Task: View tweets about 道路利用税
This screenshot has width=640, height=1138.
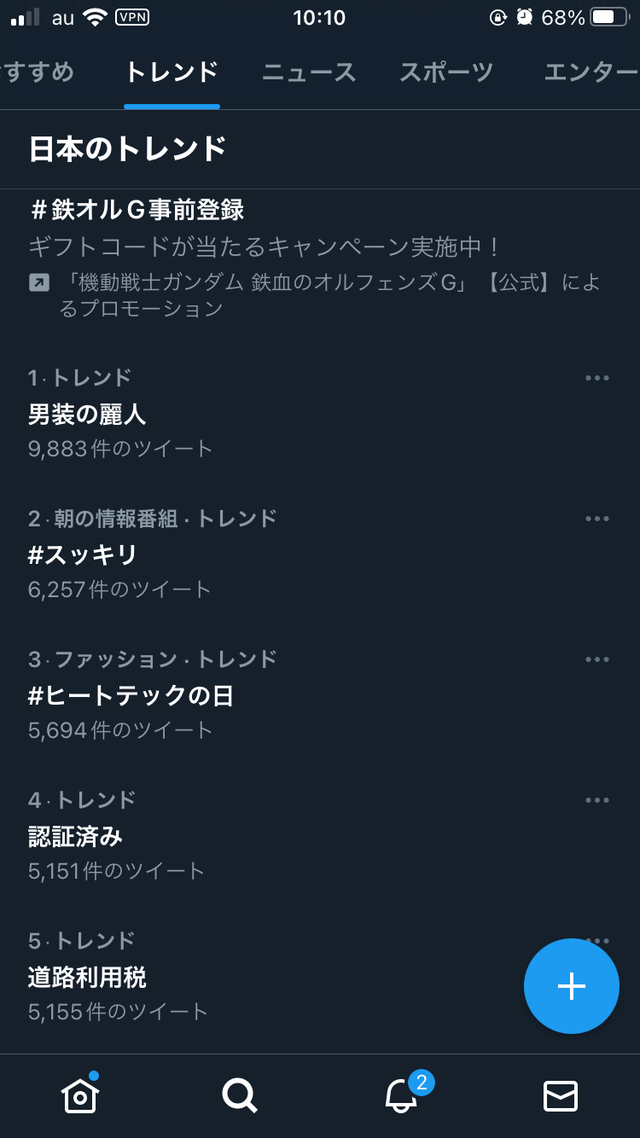Action: (x=88, y=977)
